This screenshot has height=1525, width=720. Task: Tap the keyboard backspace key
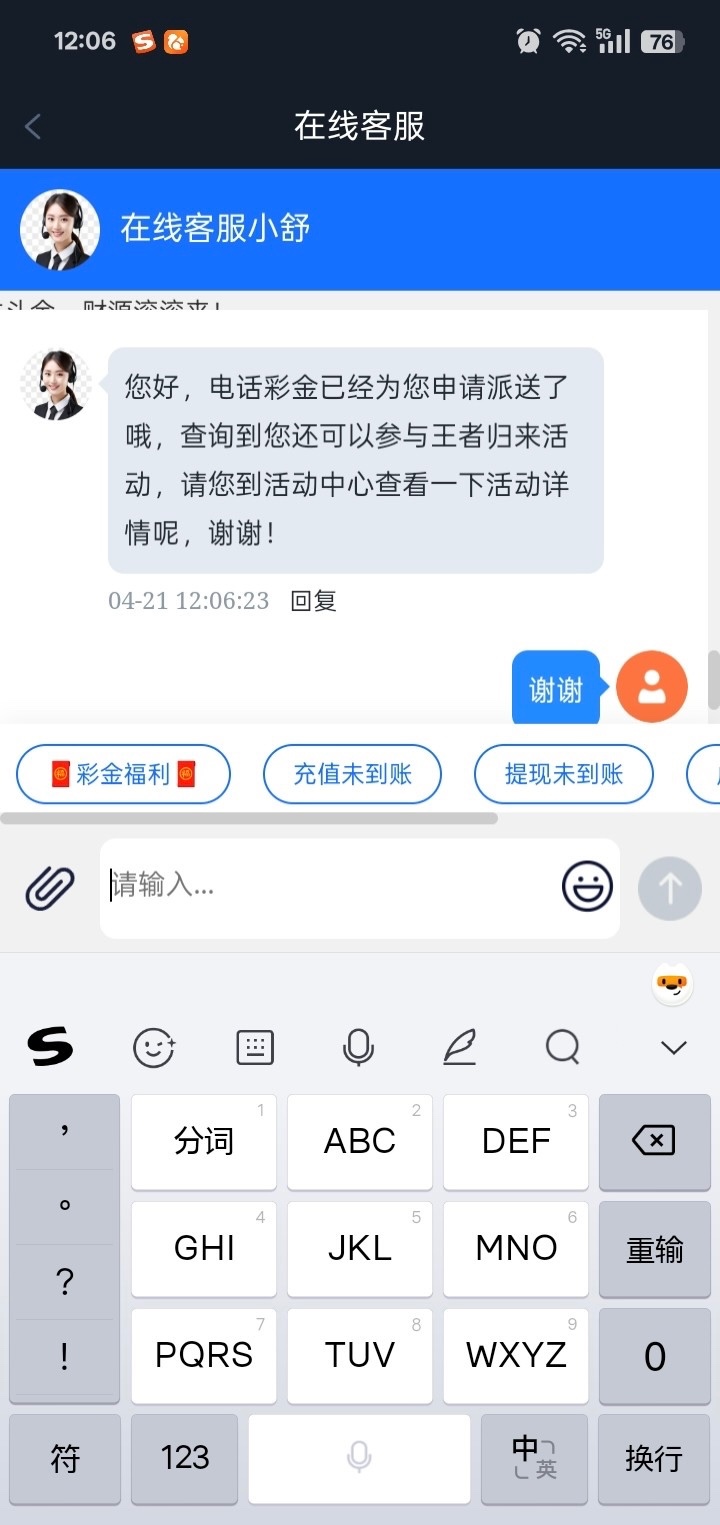(654, 1140)
